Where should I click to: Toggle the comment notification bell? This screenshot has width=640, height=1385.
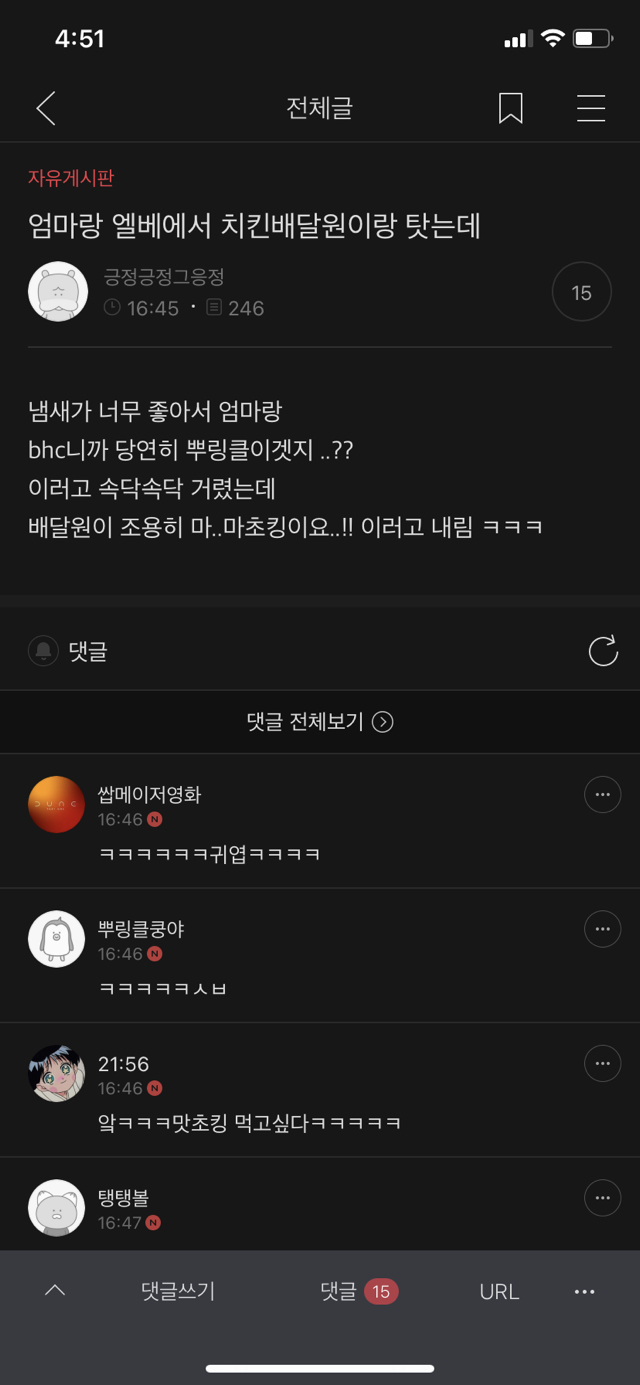[x=44, y=652]
